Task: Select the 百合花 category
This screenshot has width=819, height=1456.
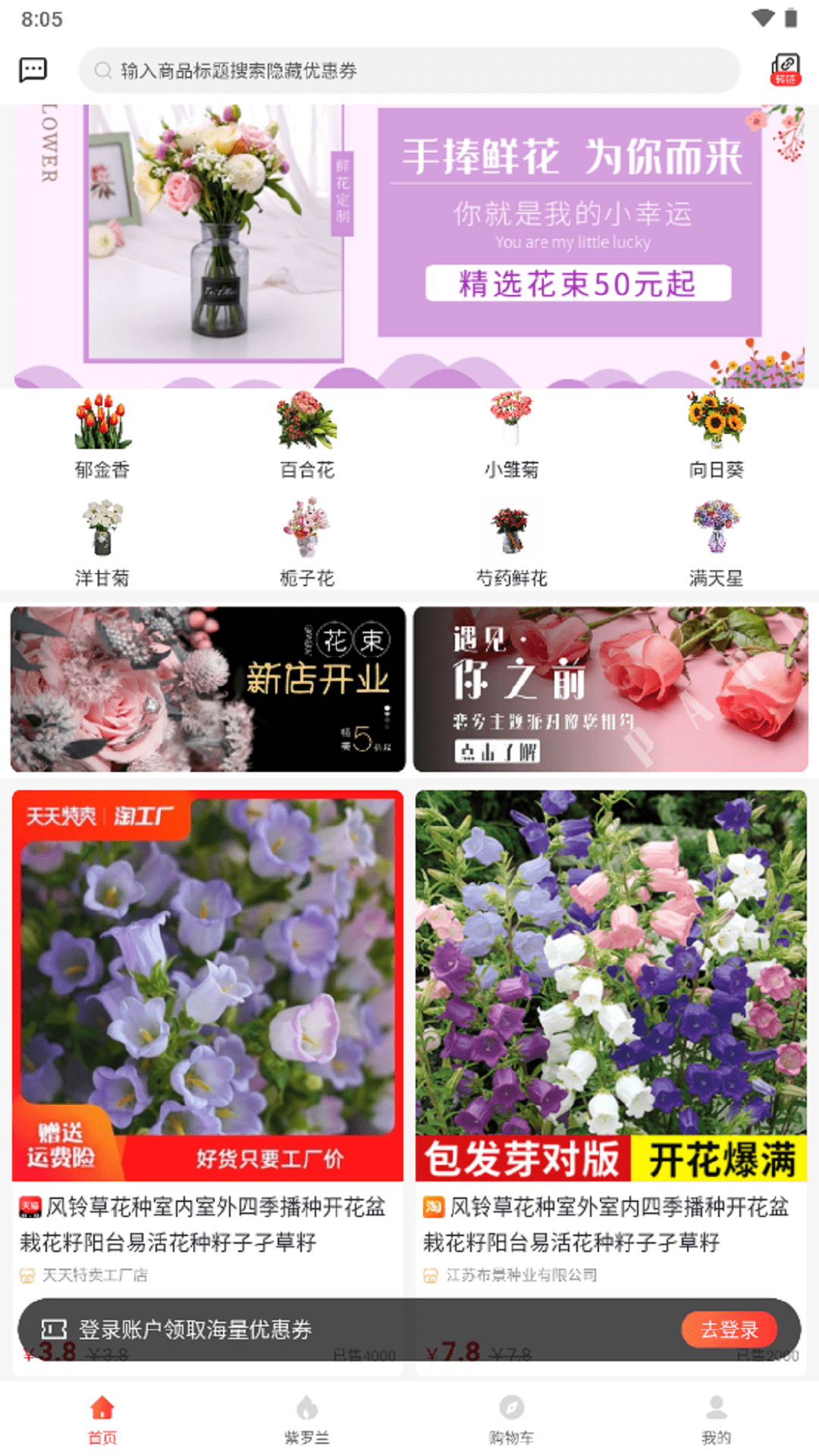Action: tap(307, 436)
